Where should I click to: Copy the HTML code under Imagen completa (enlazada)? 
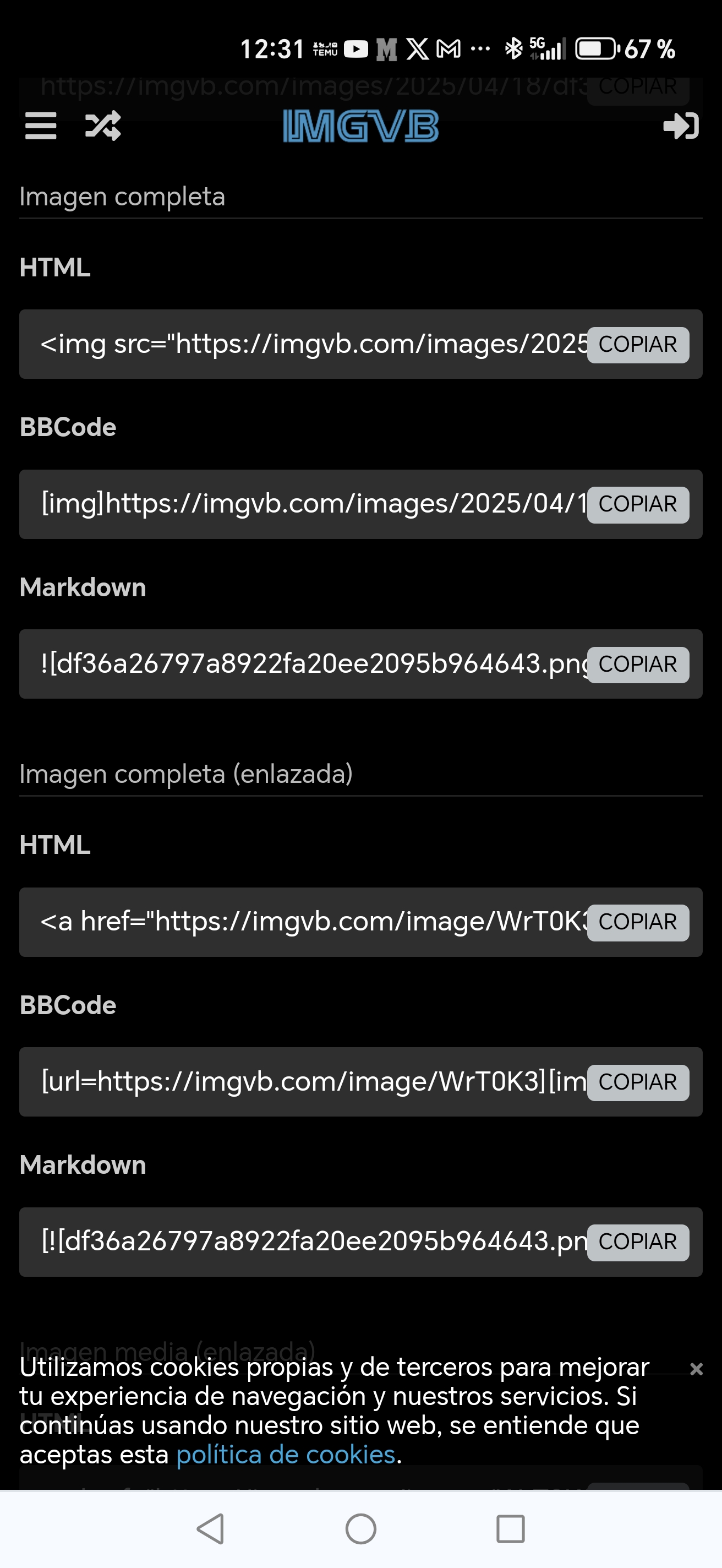coord(638,923)
